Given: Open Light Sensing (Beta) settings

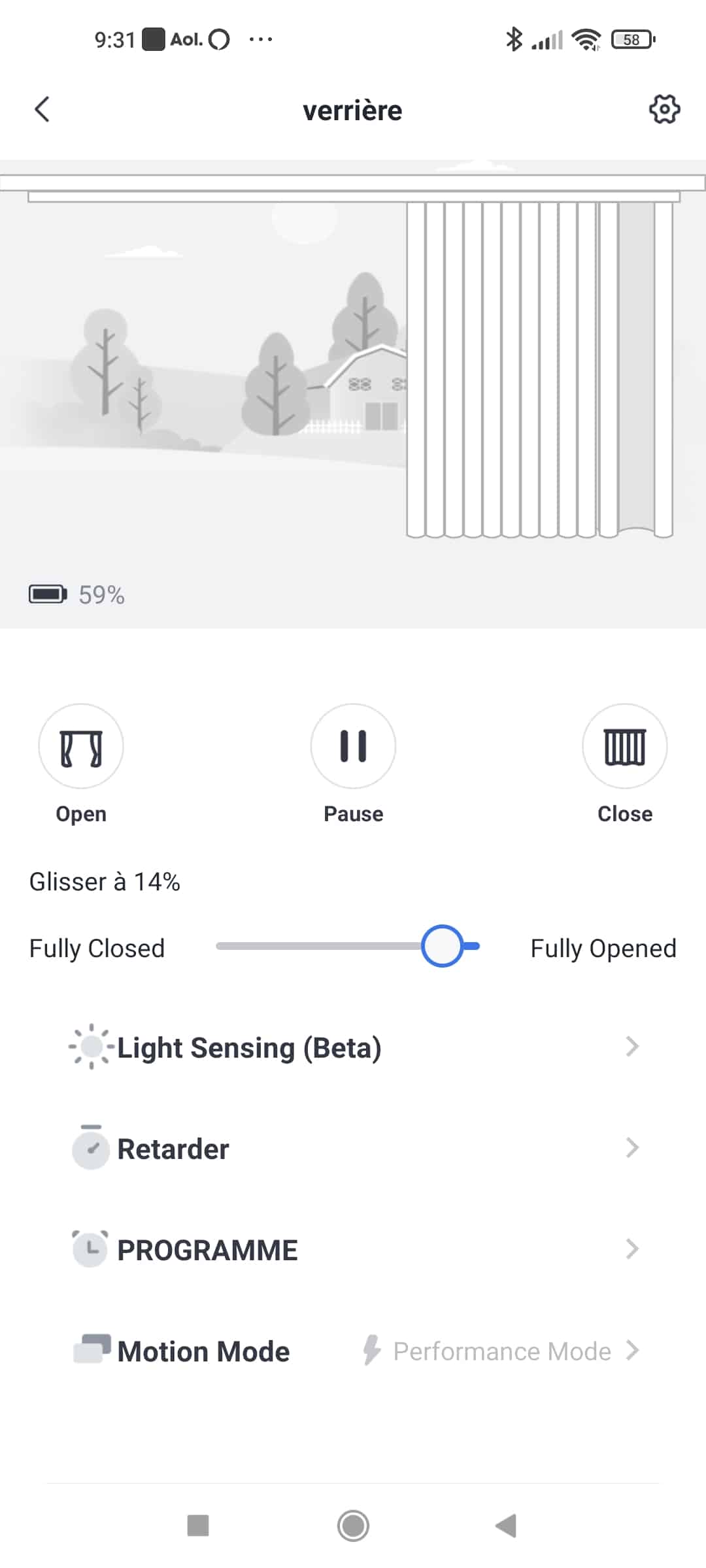Looking at the screenshot, I should (353, 1047).
